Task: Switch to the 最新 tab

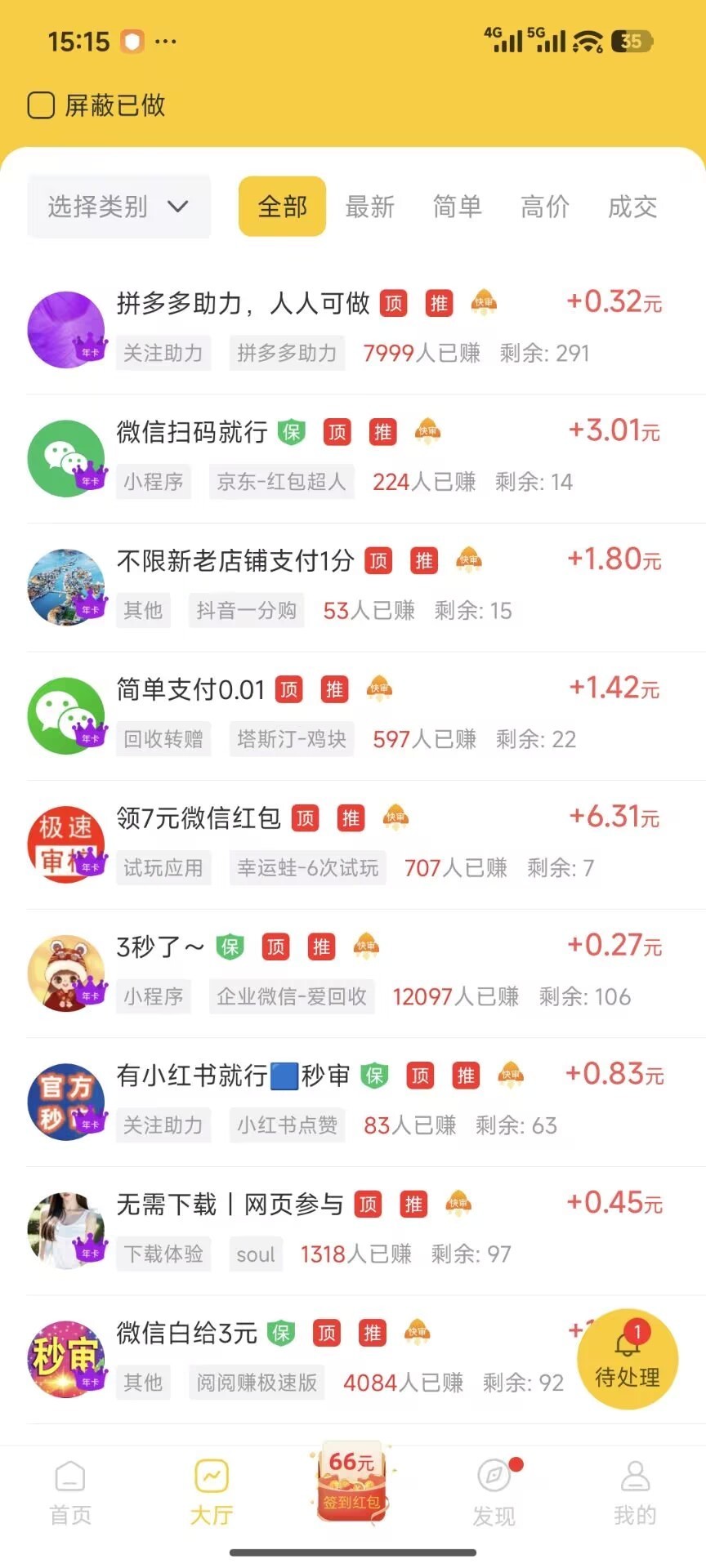Action: click(x=371, y=207)
